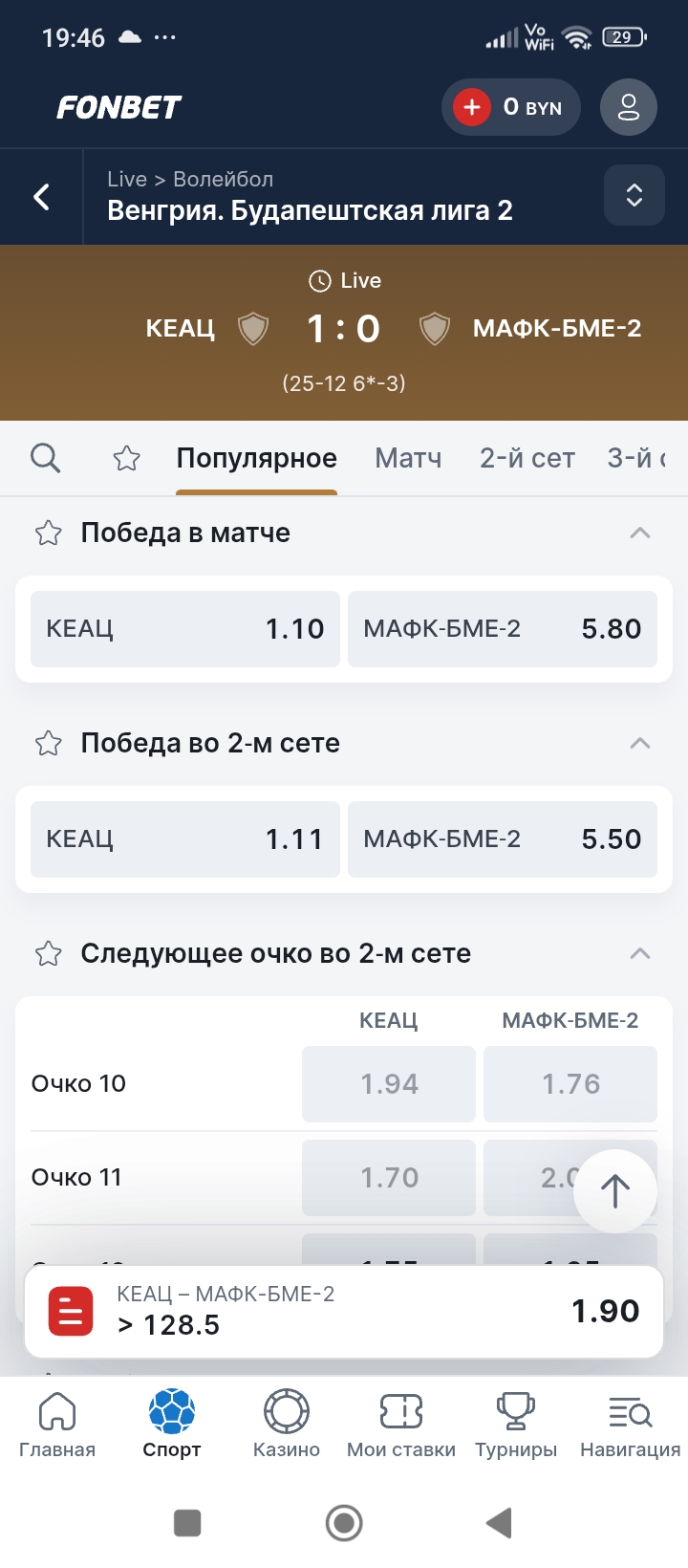Open the 2-й сет tab
688x1568 pixels.
[525, 458]
